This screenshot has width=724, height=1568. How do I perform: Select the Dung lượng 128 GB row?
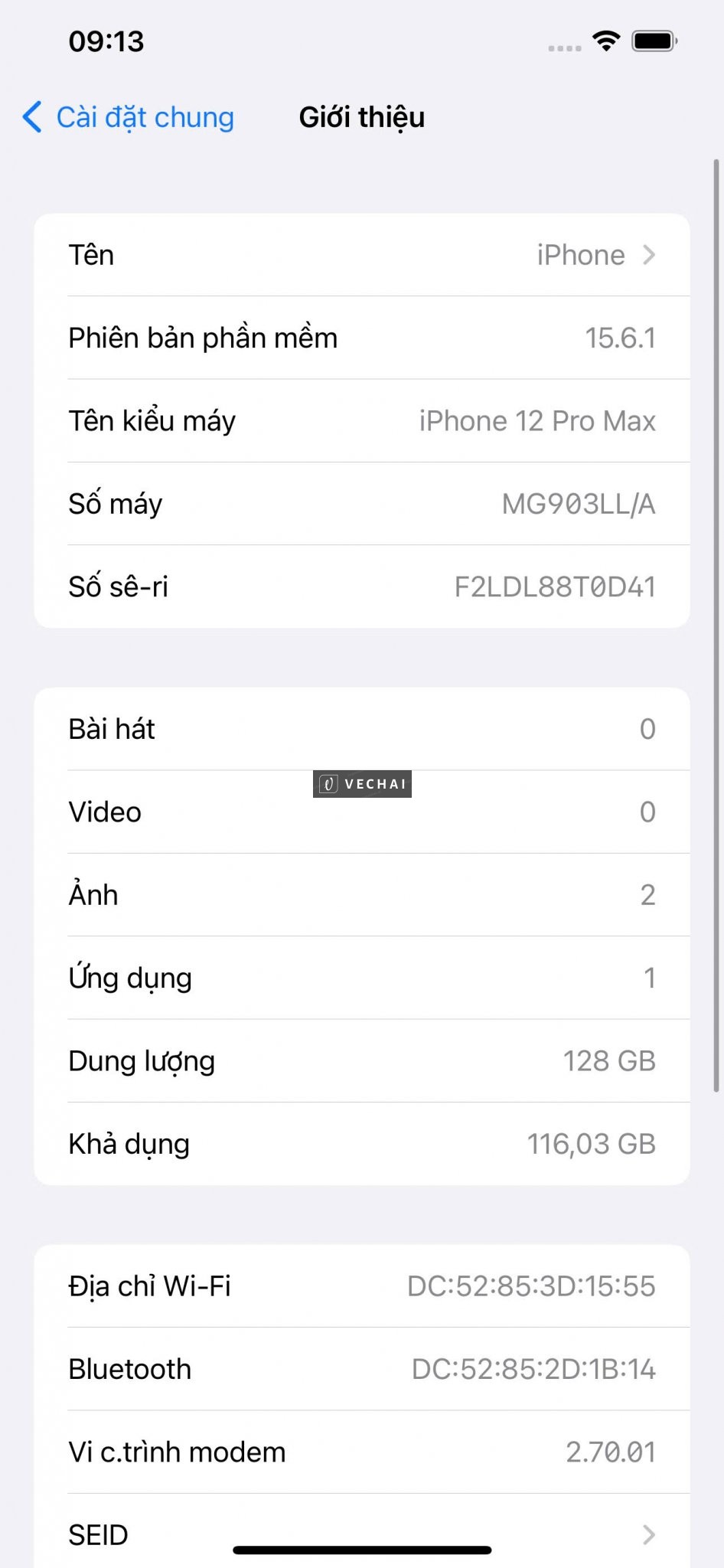coord(362,1061)
